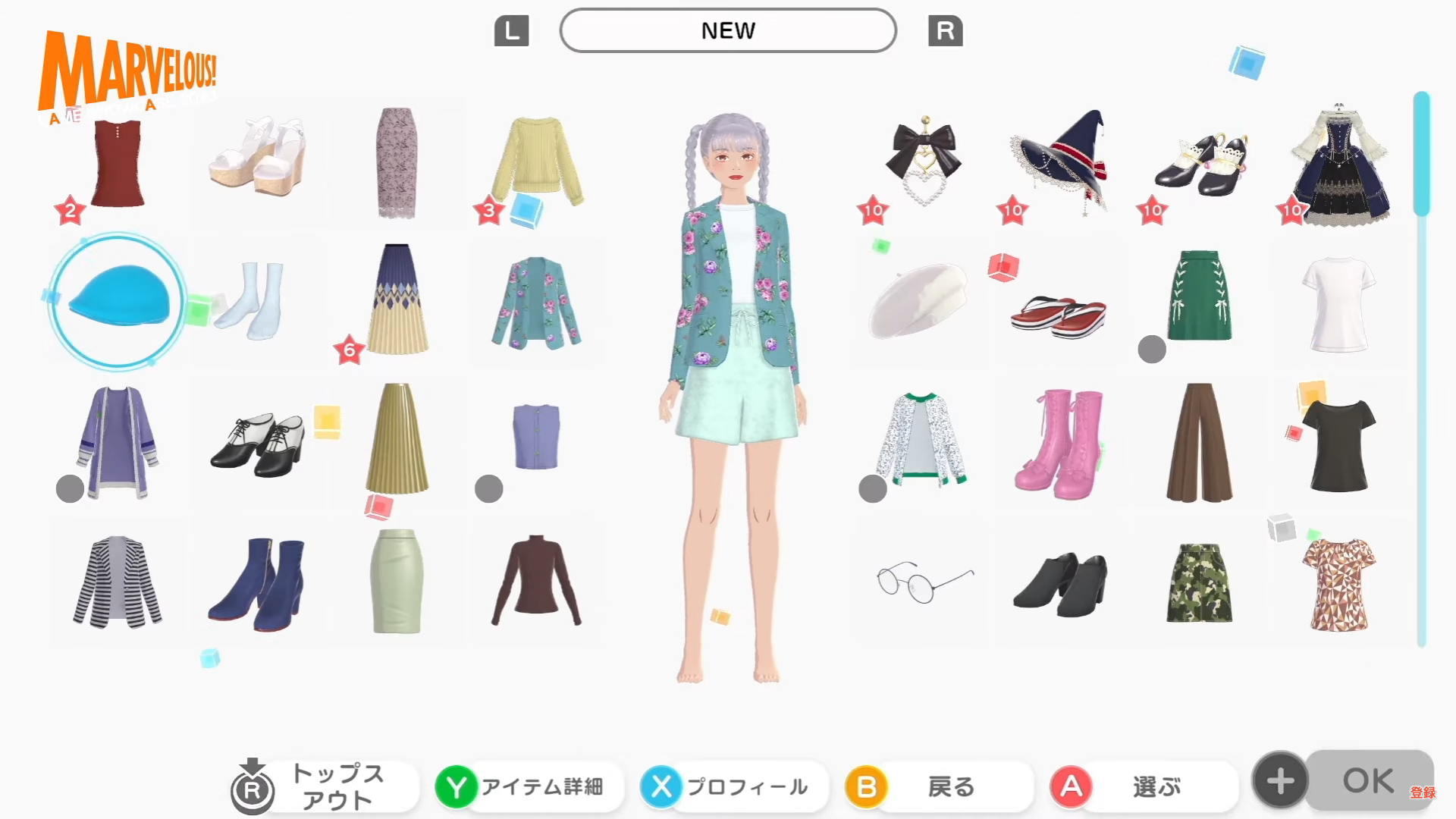Pick the navy gothic lolita dress

1339,163
